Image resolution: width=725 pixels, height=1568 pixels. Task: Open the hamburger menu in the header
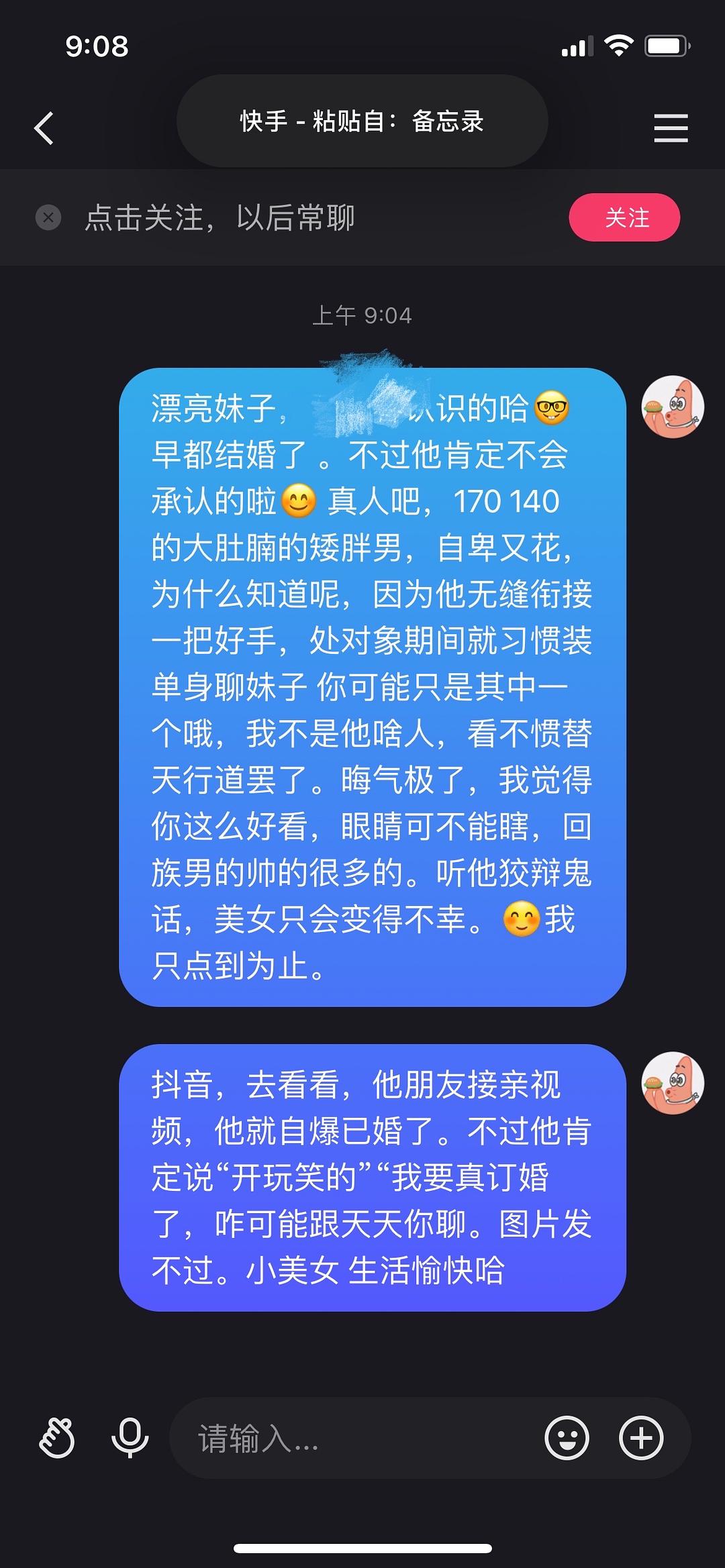(x=671, y=127)
